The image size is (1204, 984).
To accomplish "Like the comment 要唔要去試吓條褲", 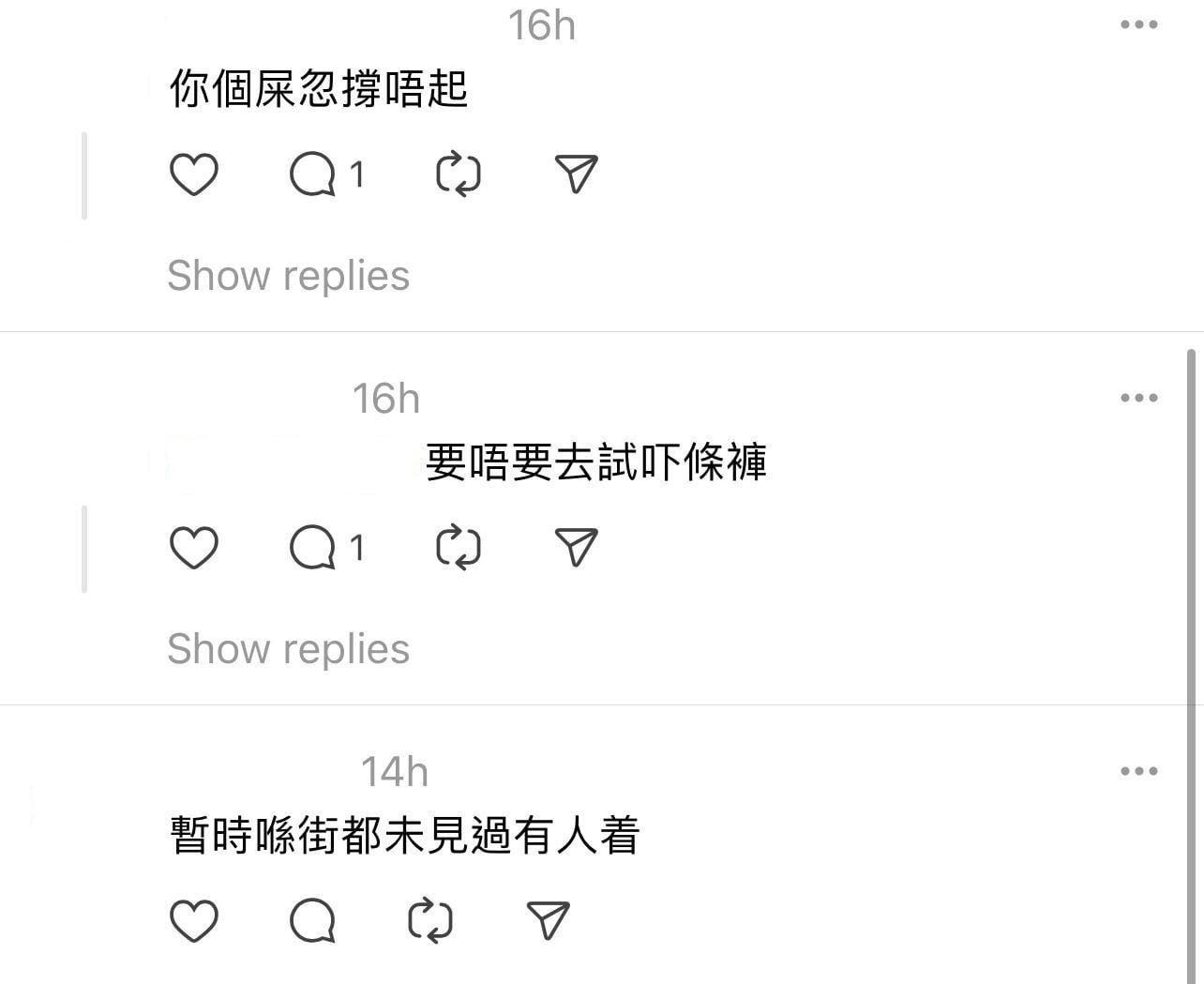I will point(193,548).
